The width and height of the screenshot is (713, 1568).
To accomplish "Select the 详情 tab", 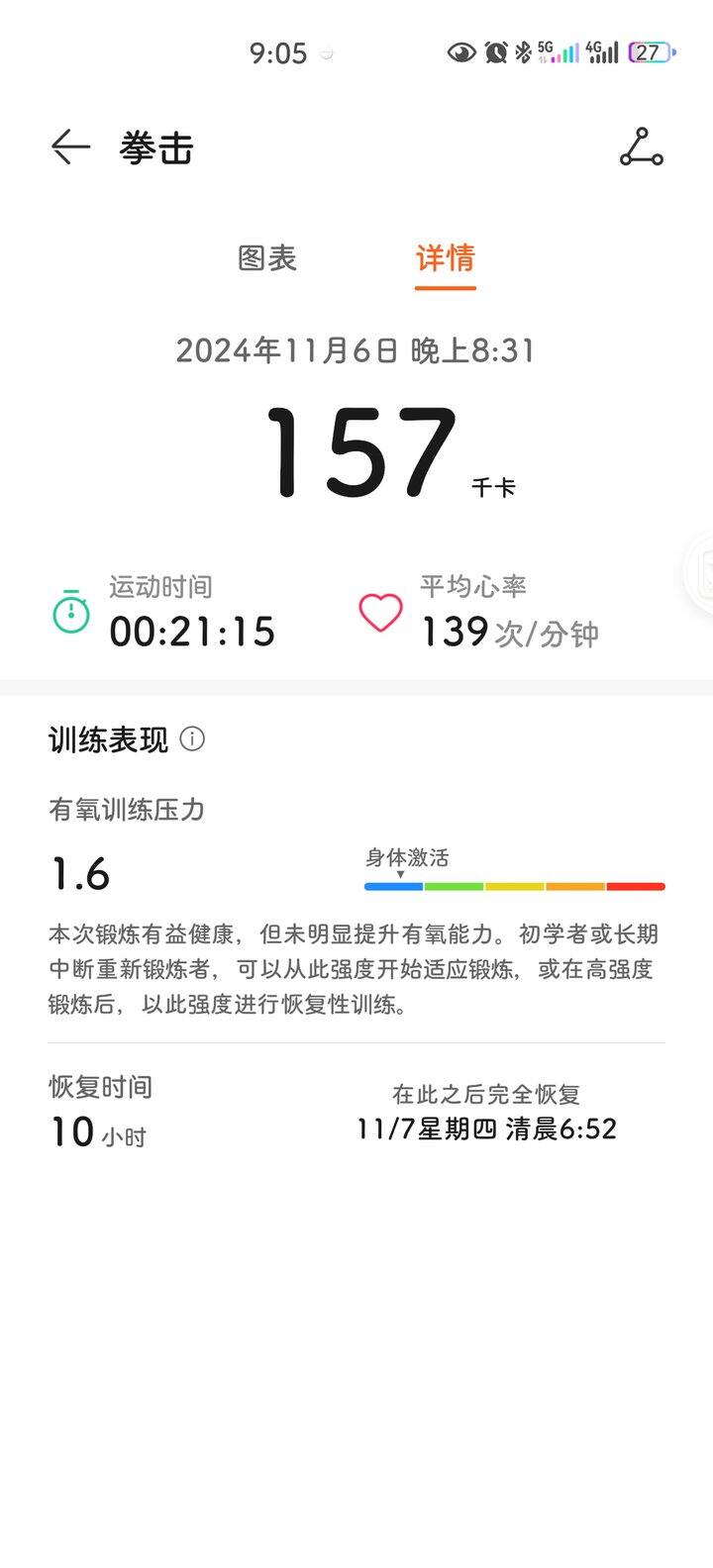I will click(x=446, y=258).
